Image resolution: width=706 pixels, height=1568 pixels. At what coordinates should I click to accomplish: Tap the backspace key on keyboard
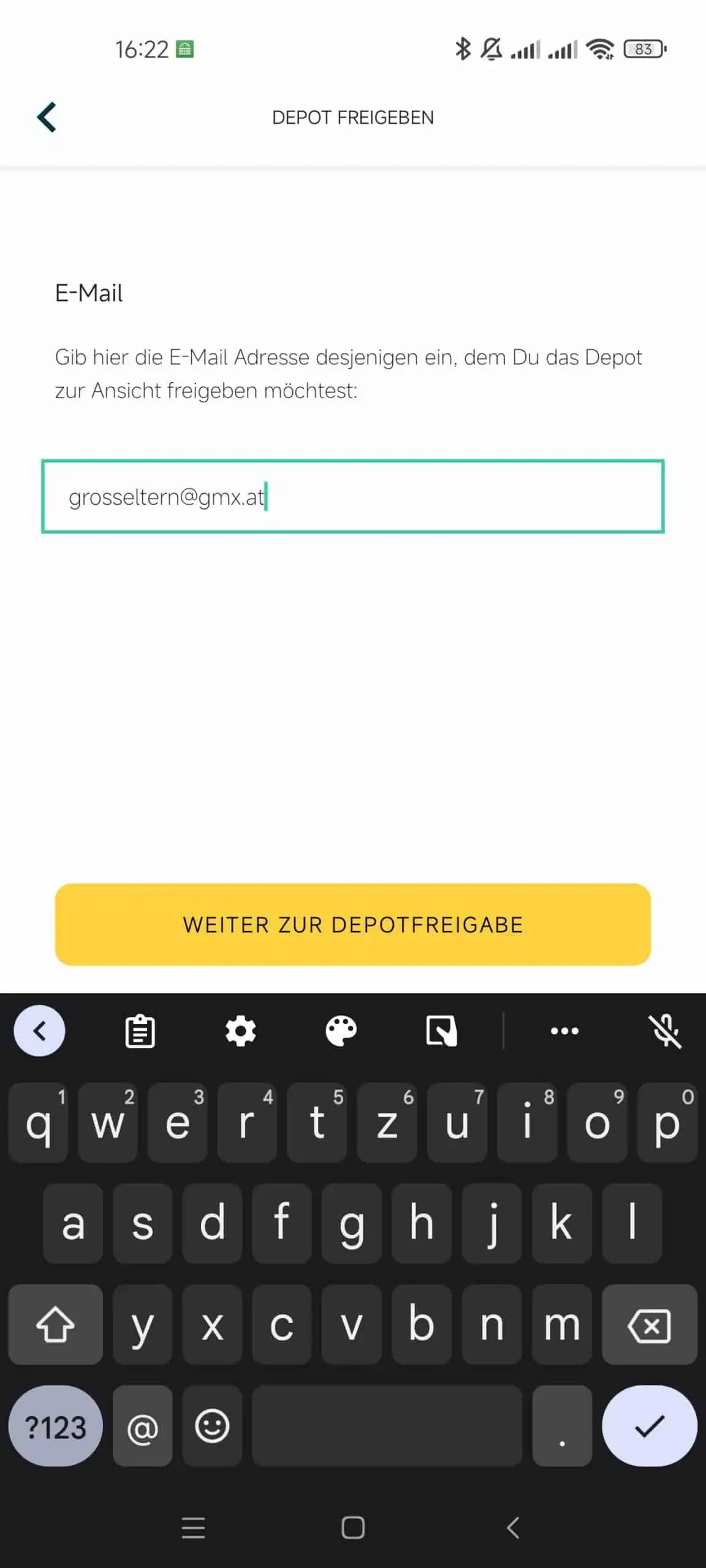point(650,1324)
